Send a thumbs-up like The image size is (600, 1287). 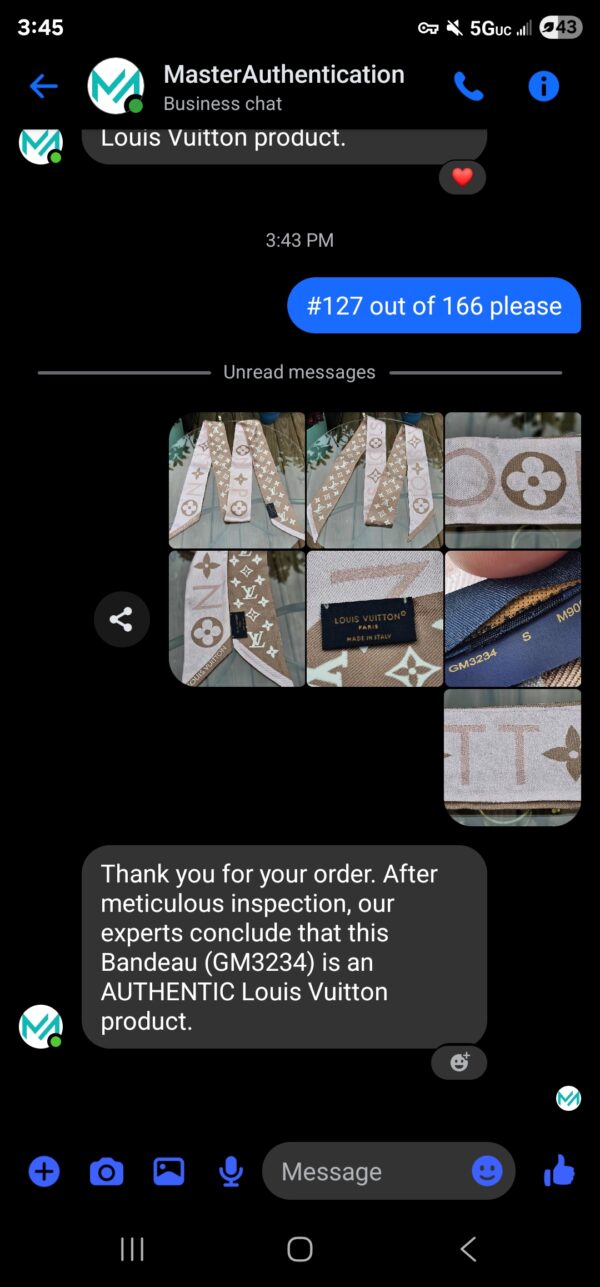pyautogui.click(x=559, y=1170)
